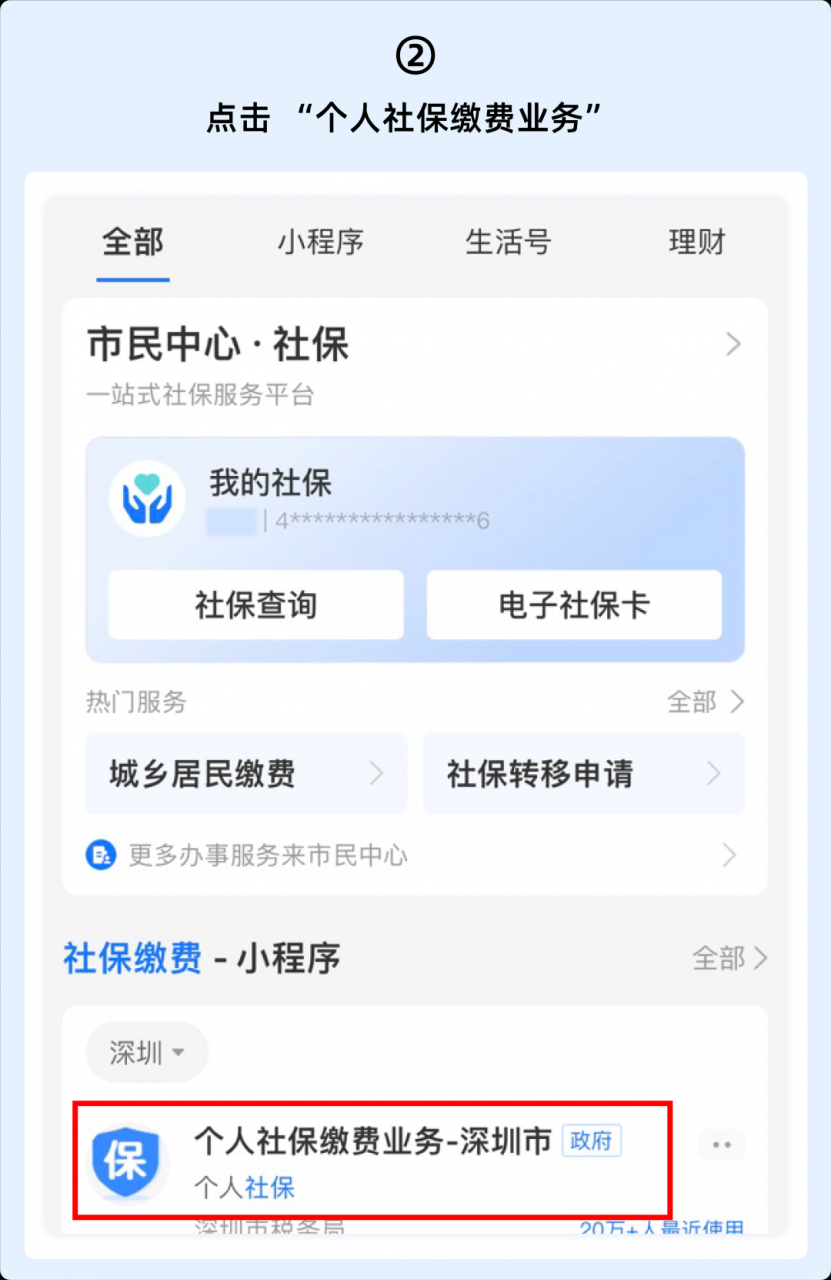Select the 生活号 tab
Image resolution: width=831 pixels, height=1280 pixels.
(508, 243)
